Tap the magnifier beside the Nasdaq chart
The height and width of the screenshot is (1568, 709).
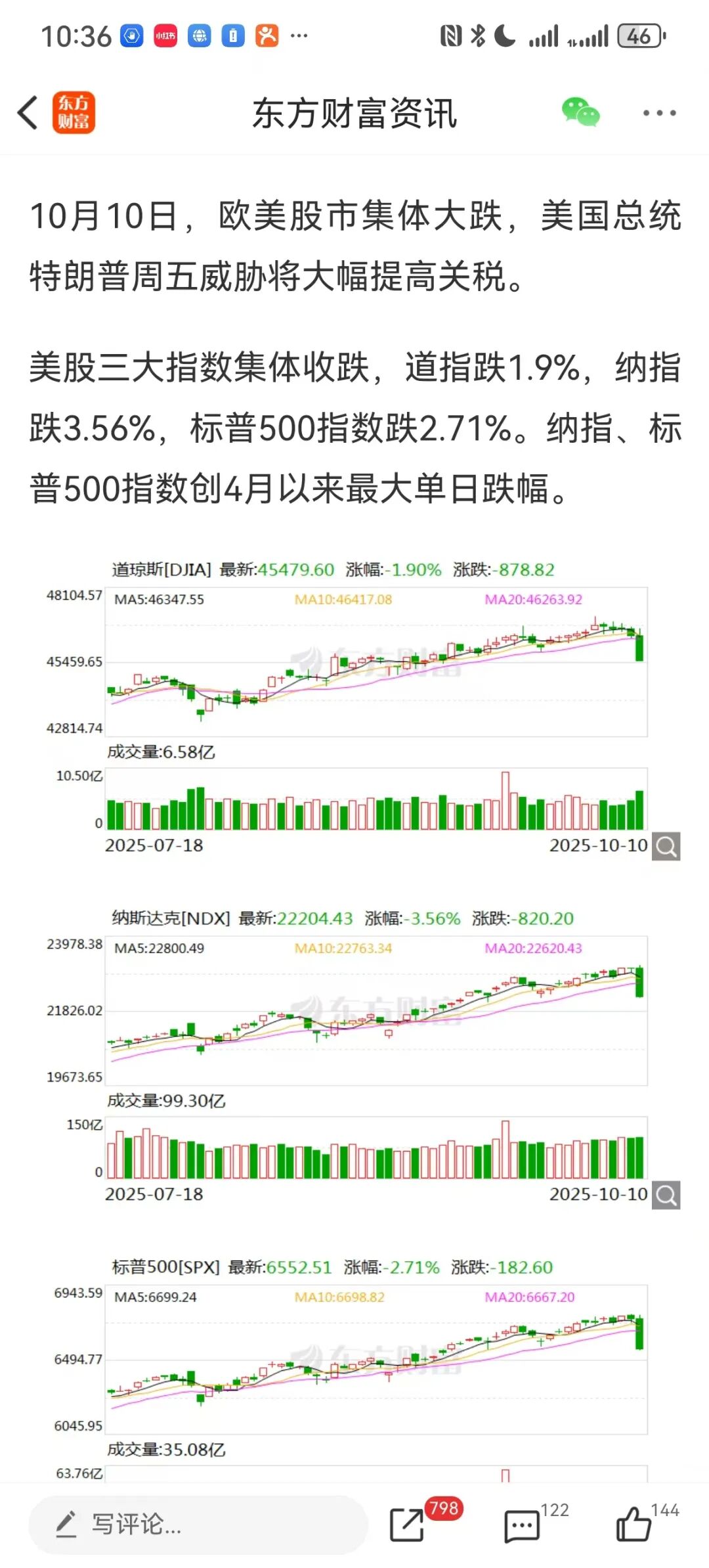point(666,1195)
